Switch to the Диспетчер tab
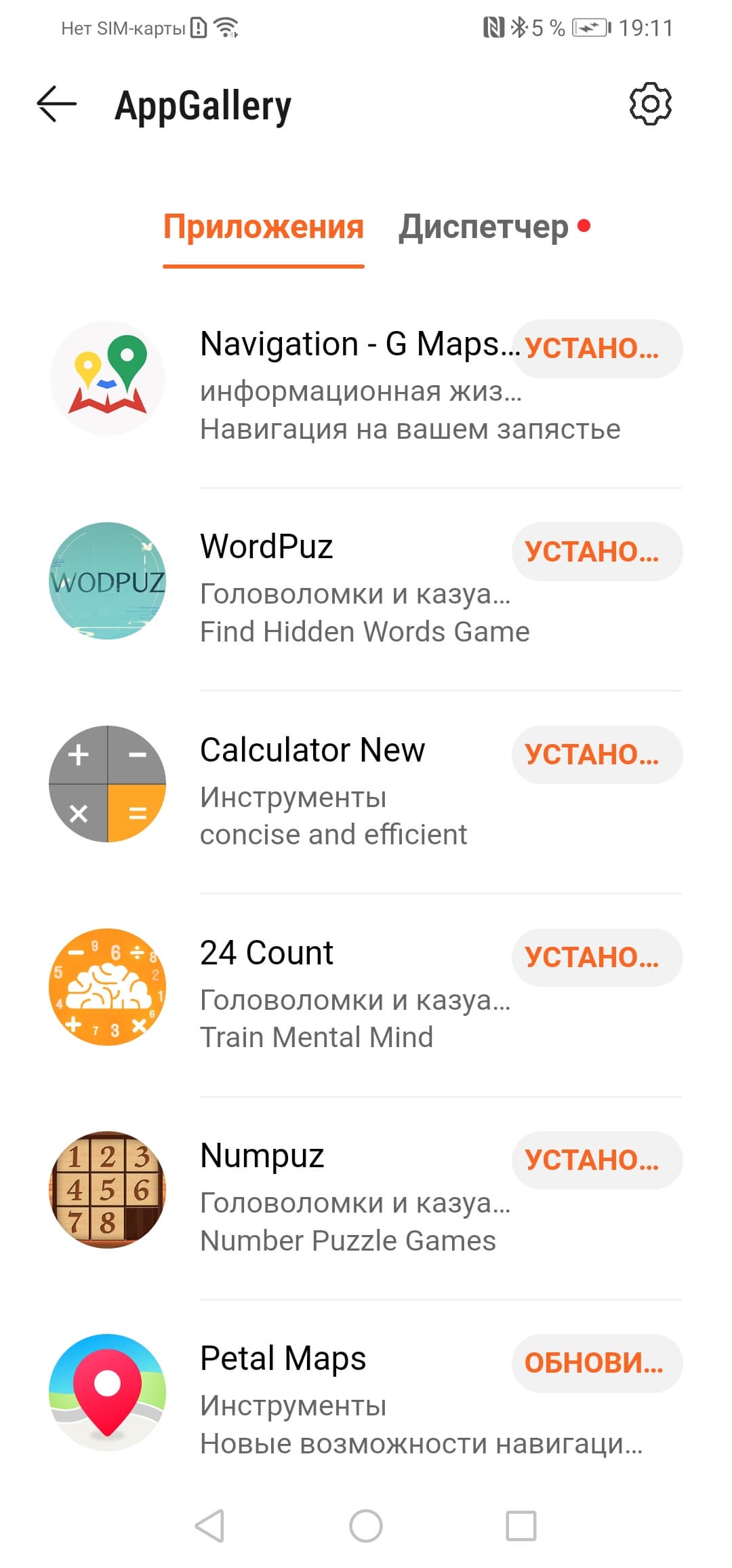The image size is (732, 1568). [x=483, y=227]
